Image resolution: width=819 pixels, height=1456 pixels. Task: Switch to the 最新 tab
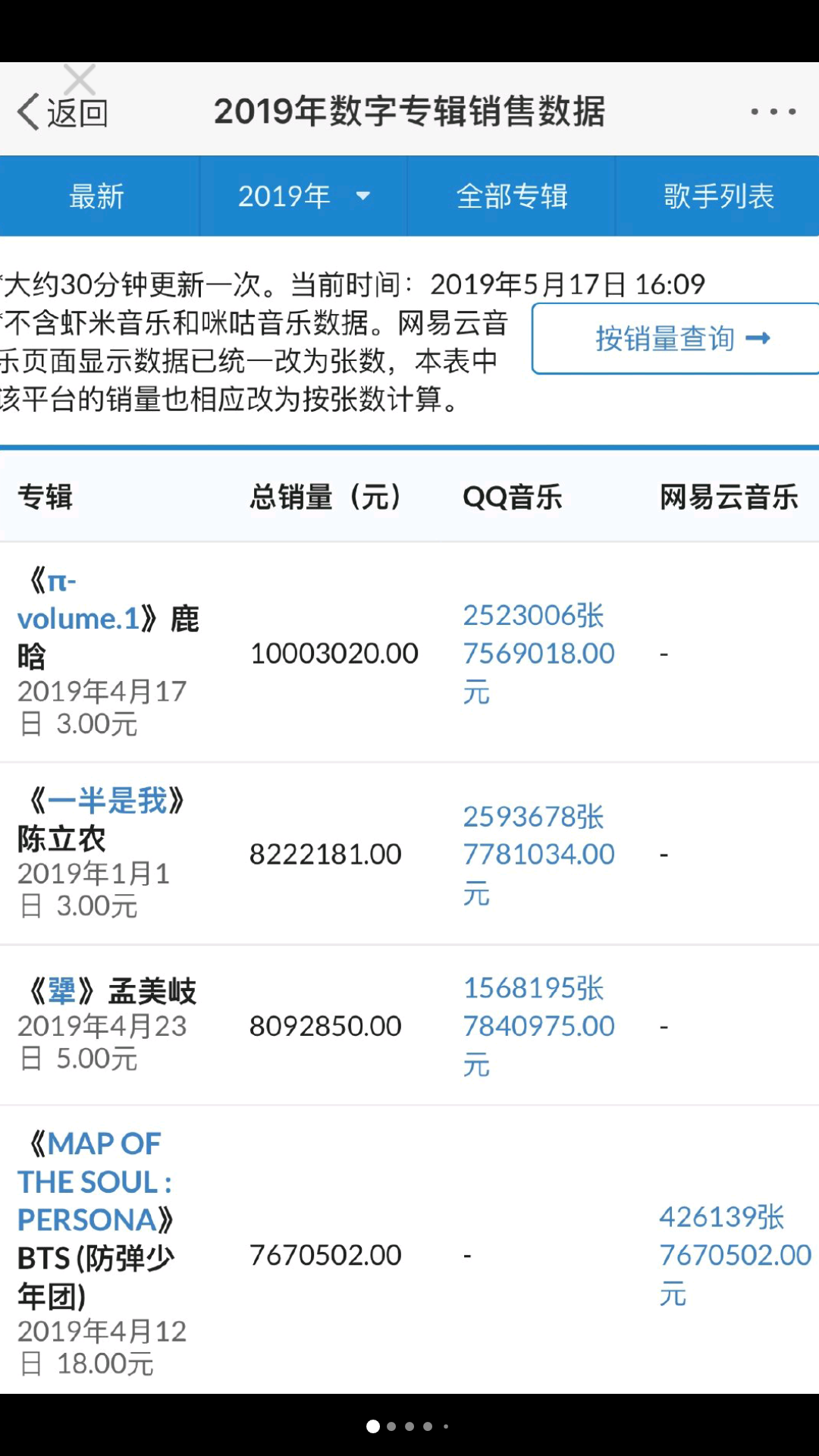click(99, 196)
